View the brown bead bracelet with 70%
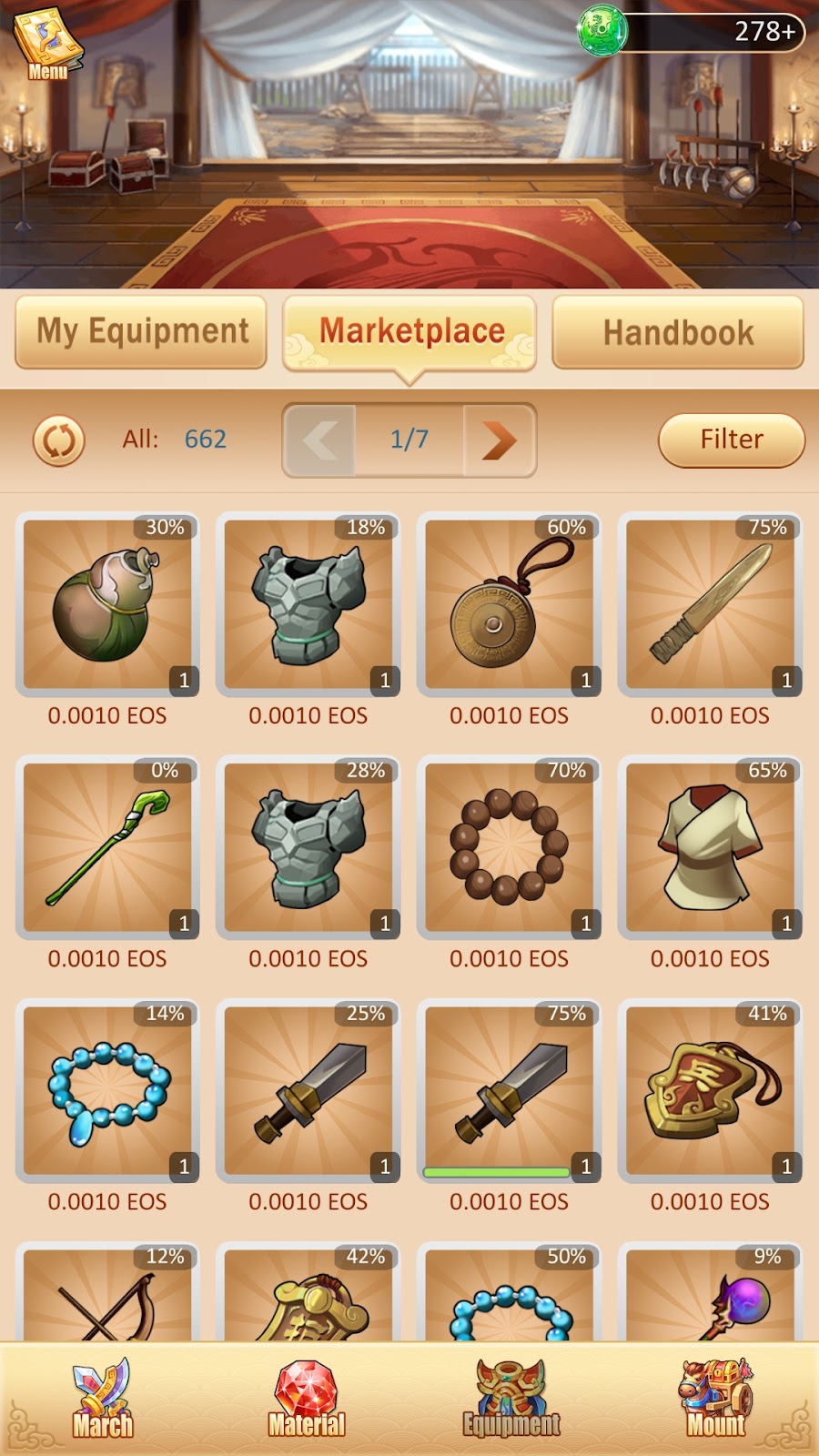This screenshot has width=819, height=1456. click(509, 847)
